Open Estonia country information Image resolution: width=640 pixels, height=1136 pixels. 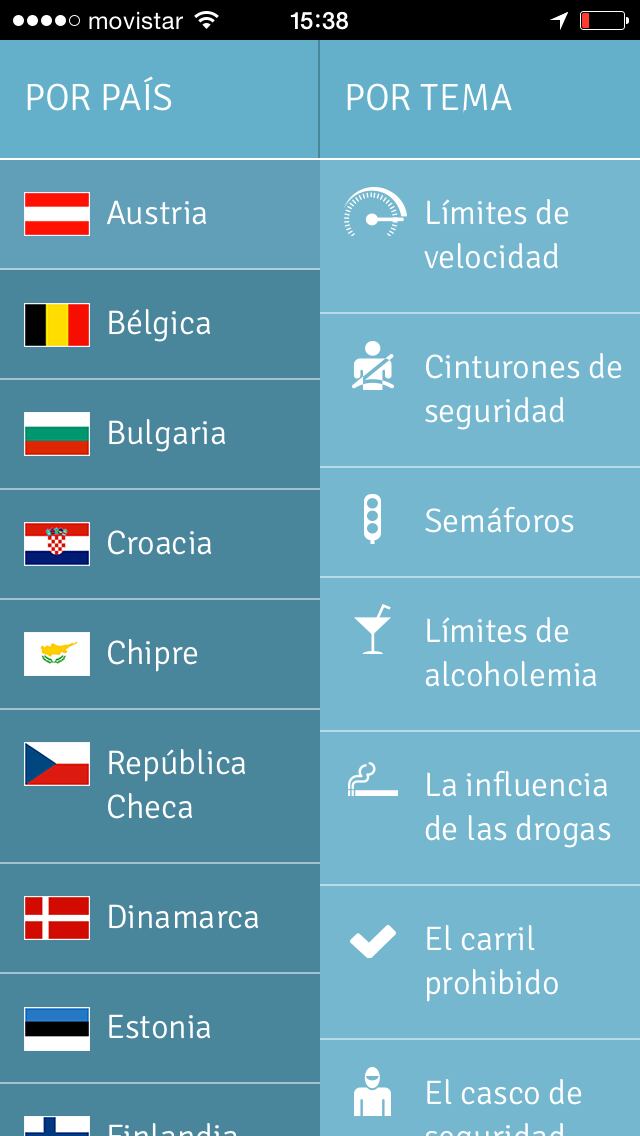pyautogui.click(x=158, y=1027)
